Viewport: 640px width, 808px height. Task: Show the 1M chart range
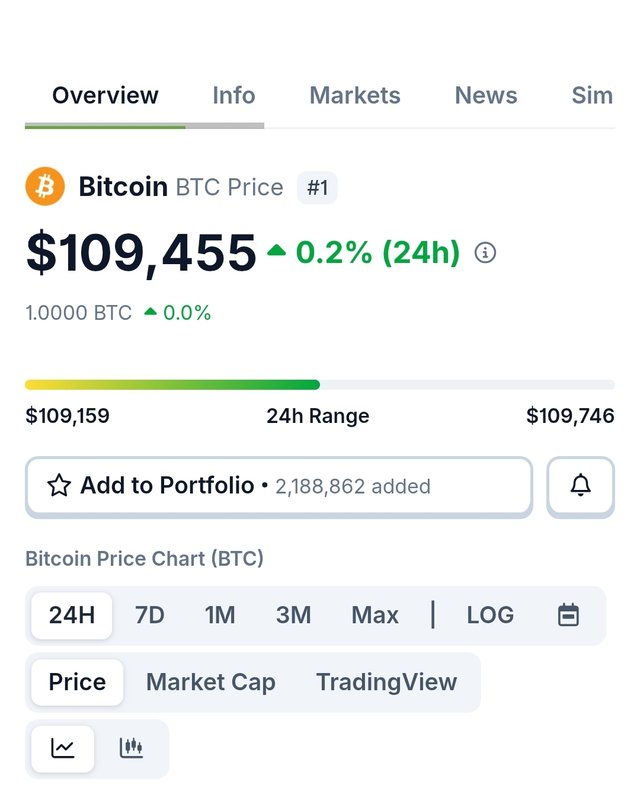220,615
